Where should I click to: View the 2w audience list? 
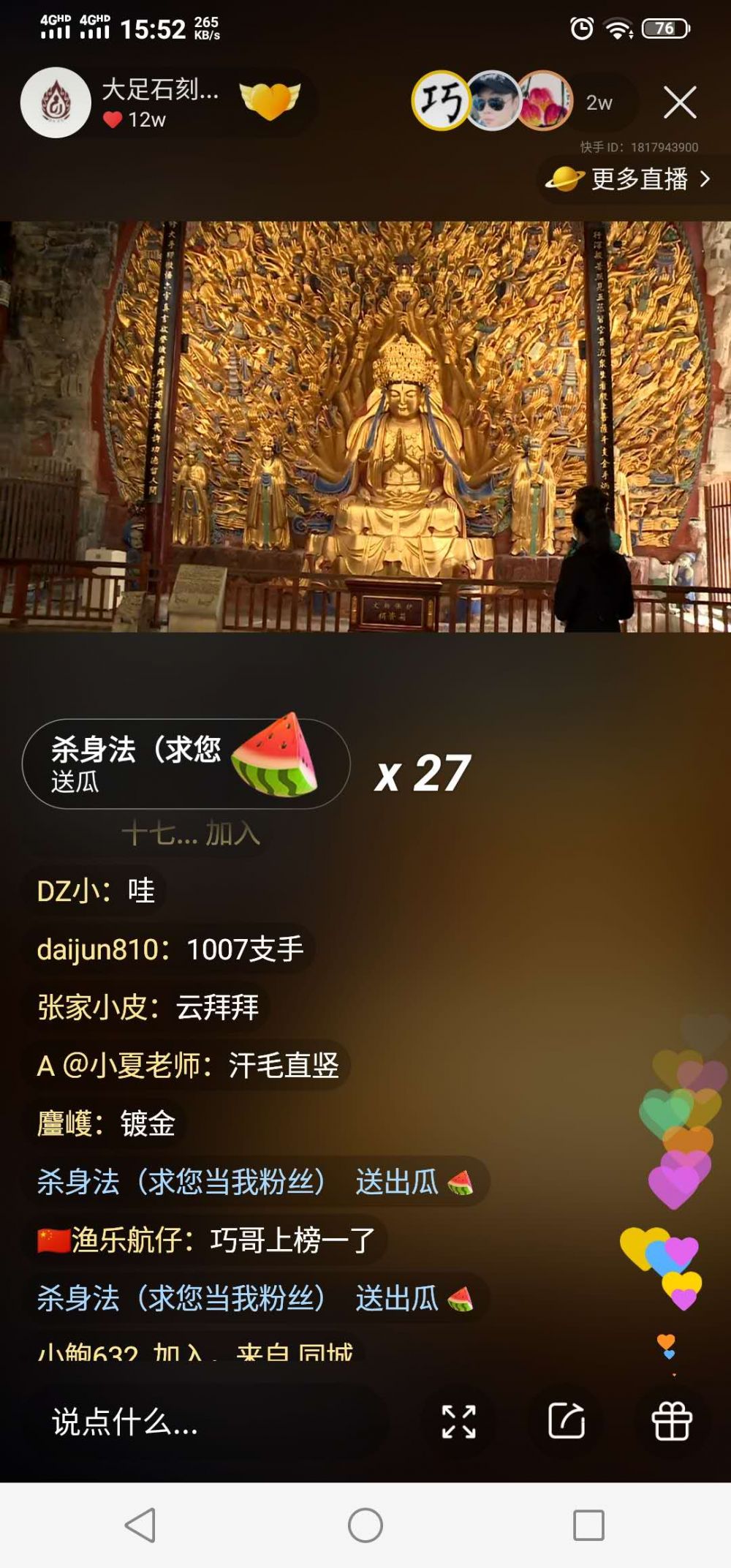click(x=599, y=103)
